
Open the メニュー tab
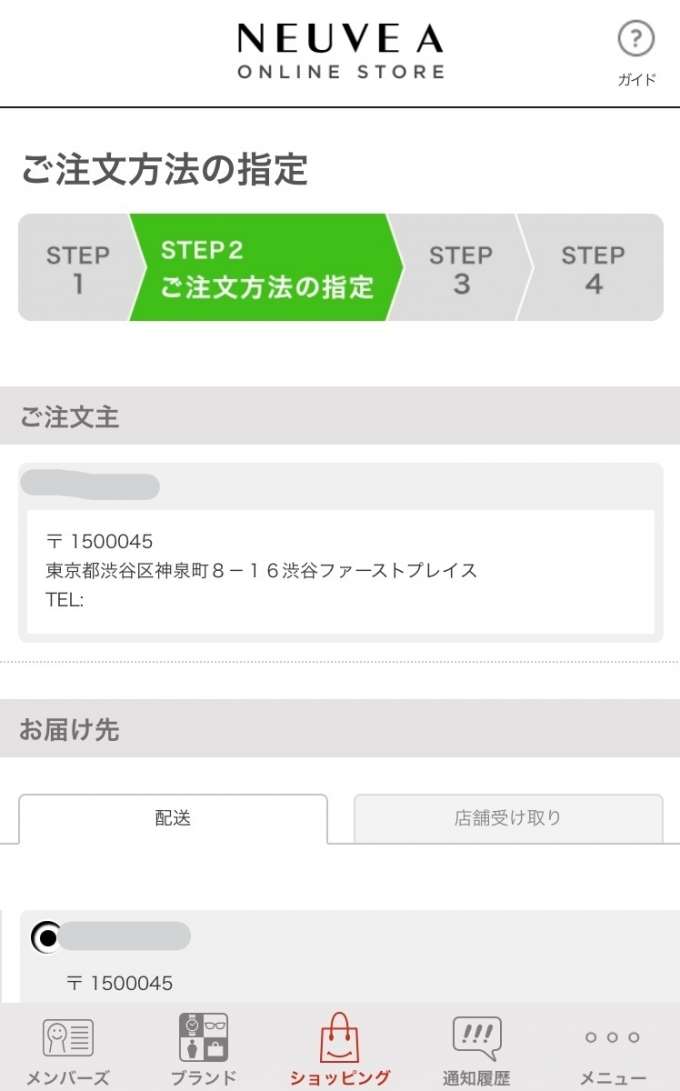[612, 1049]
